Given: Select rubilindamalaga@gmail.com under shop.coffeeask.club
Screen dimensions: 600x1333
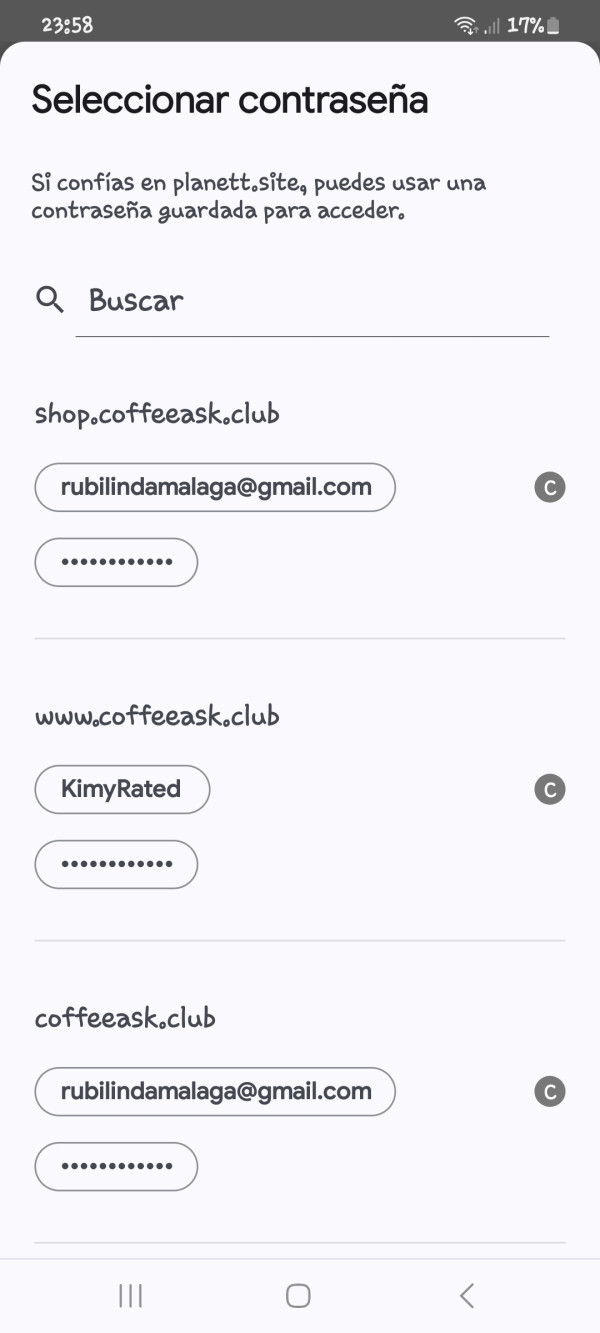Looking at the screenshot, I should pos(215,488).
